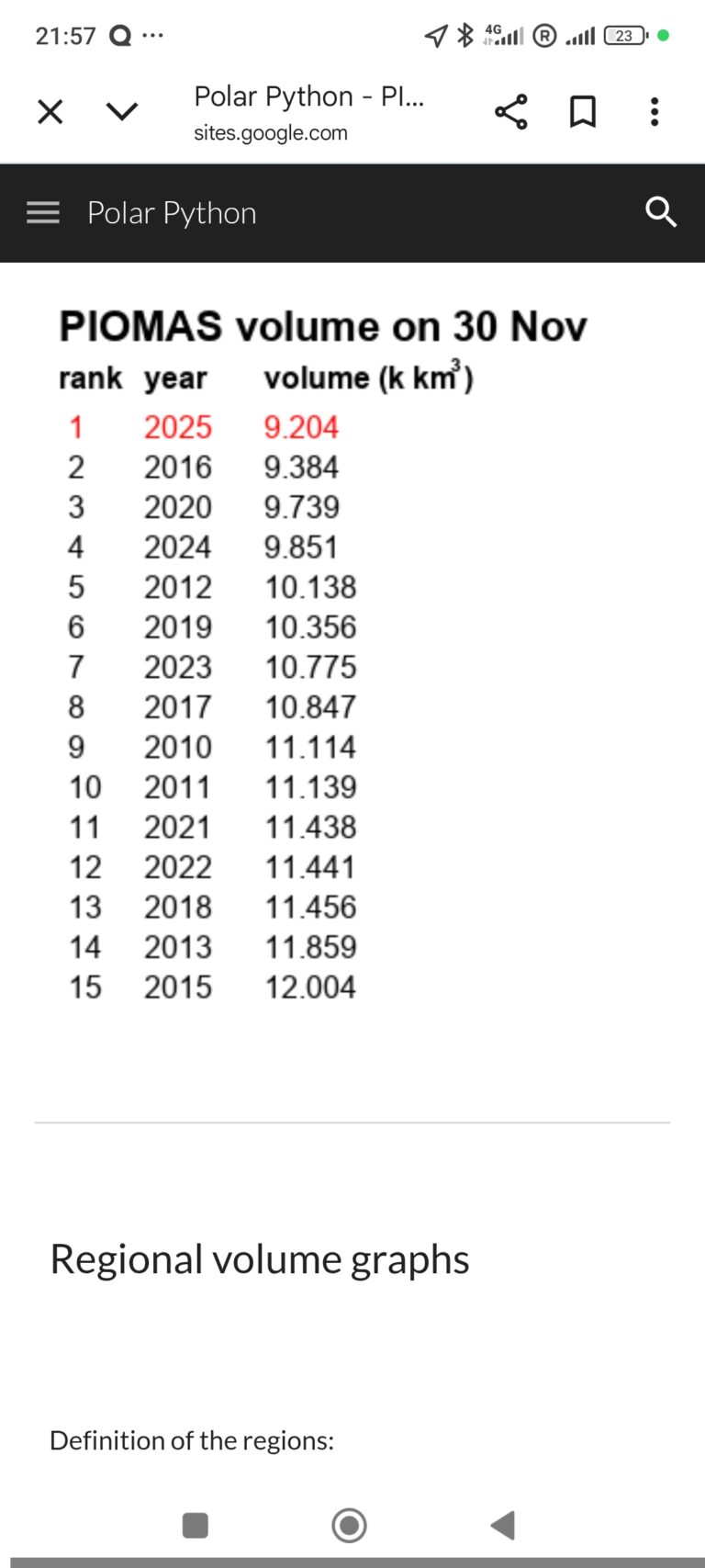The height and width of the screenshot is (1568, 705).
Task: Bookmark this page
Action: 583,112
